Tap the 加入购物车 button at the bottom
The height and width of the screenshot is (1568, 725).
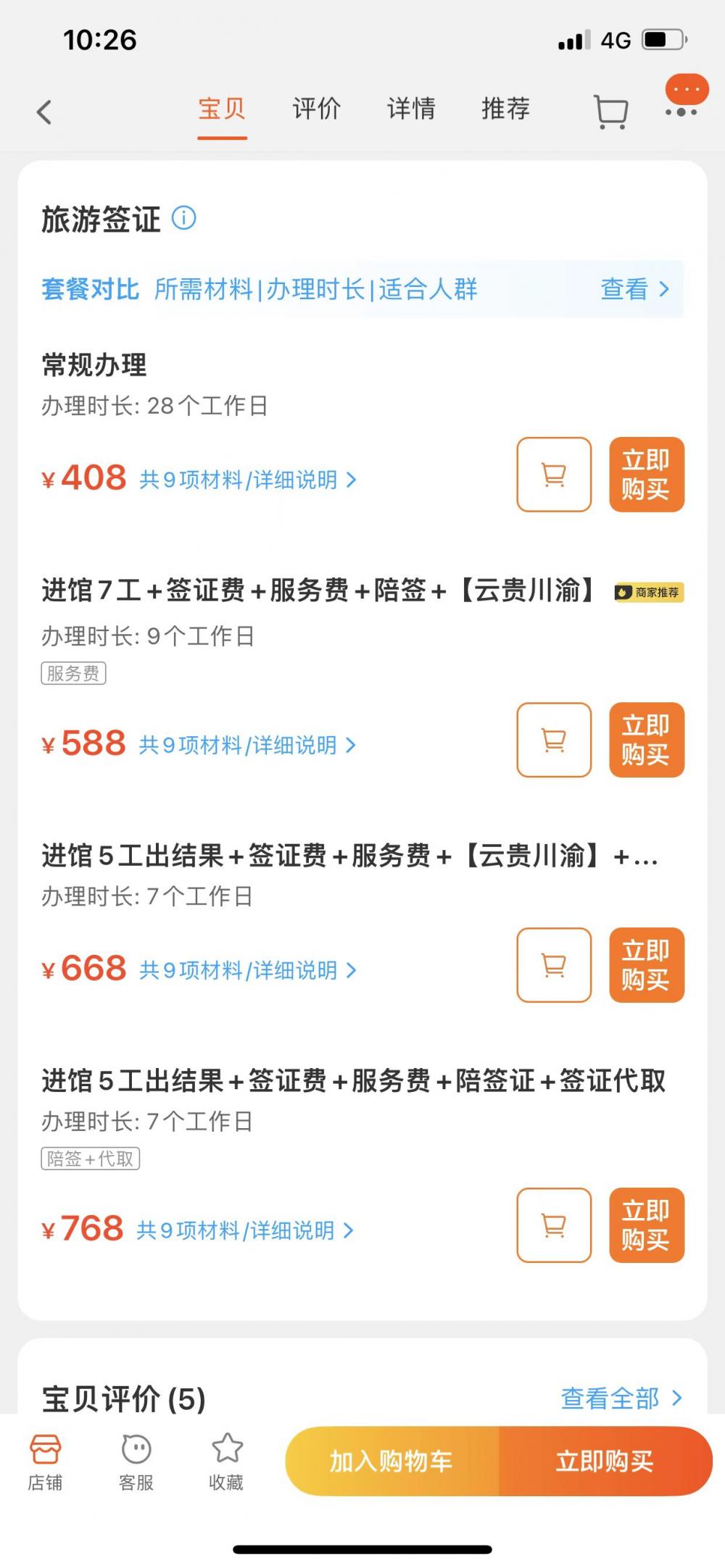[x=391, y=1461]
